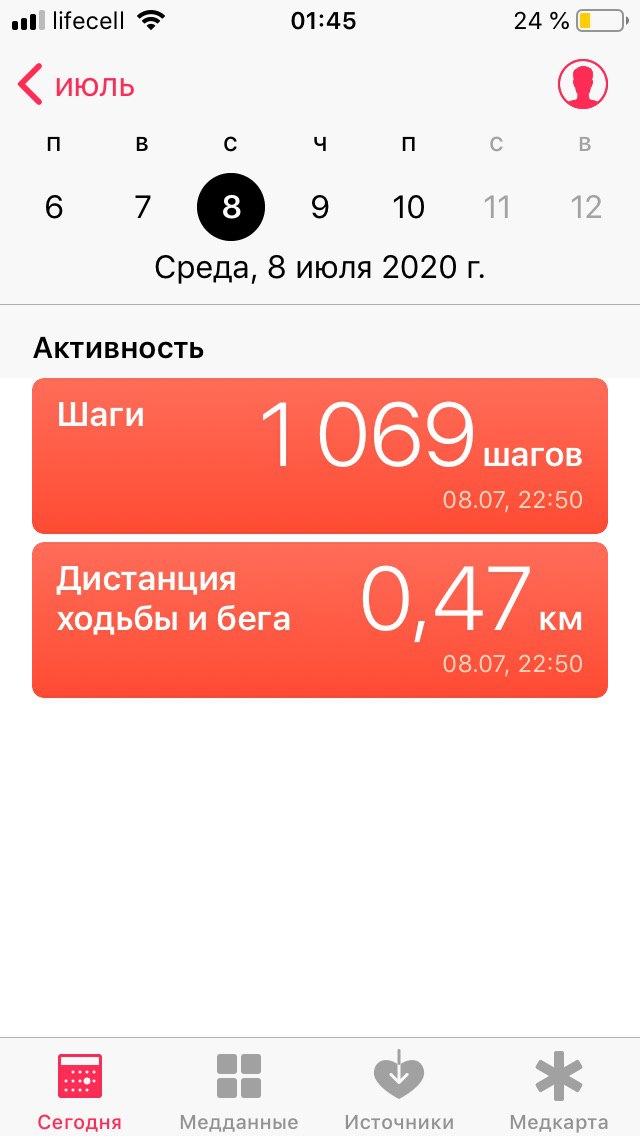Screen dimensions: 640x1136
Task: Go back to the Июль month view
Action: pos(76,85)
